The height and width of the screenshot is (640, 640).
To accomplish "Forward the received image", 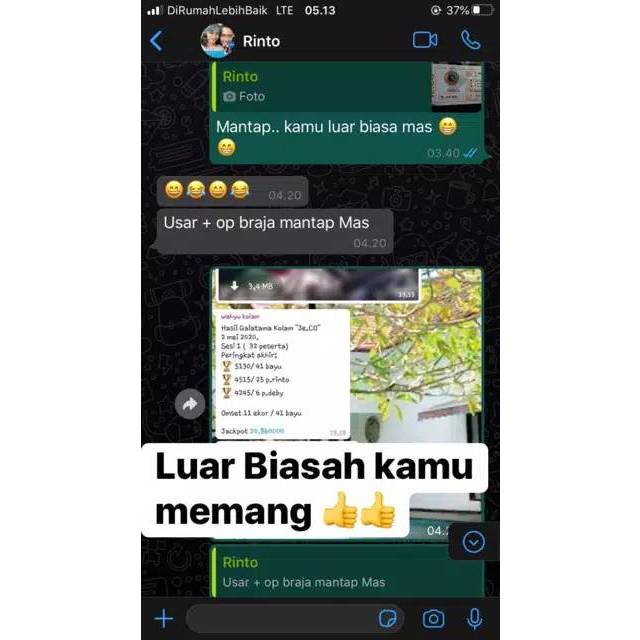I will (189, 404).
